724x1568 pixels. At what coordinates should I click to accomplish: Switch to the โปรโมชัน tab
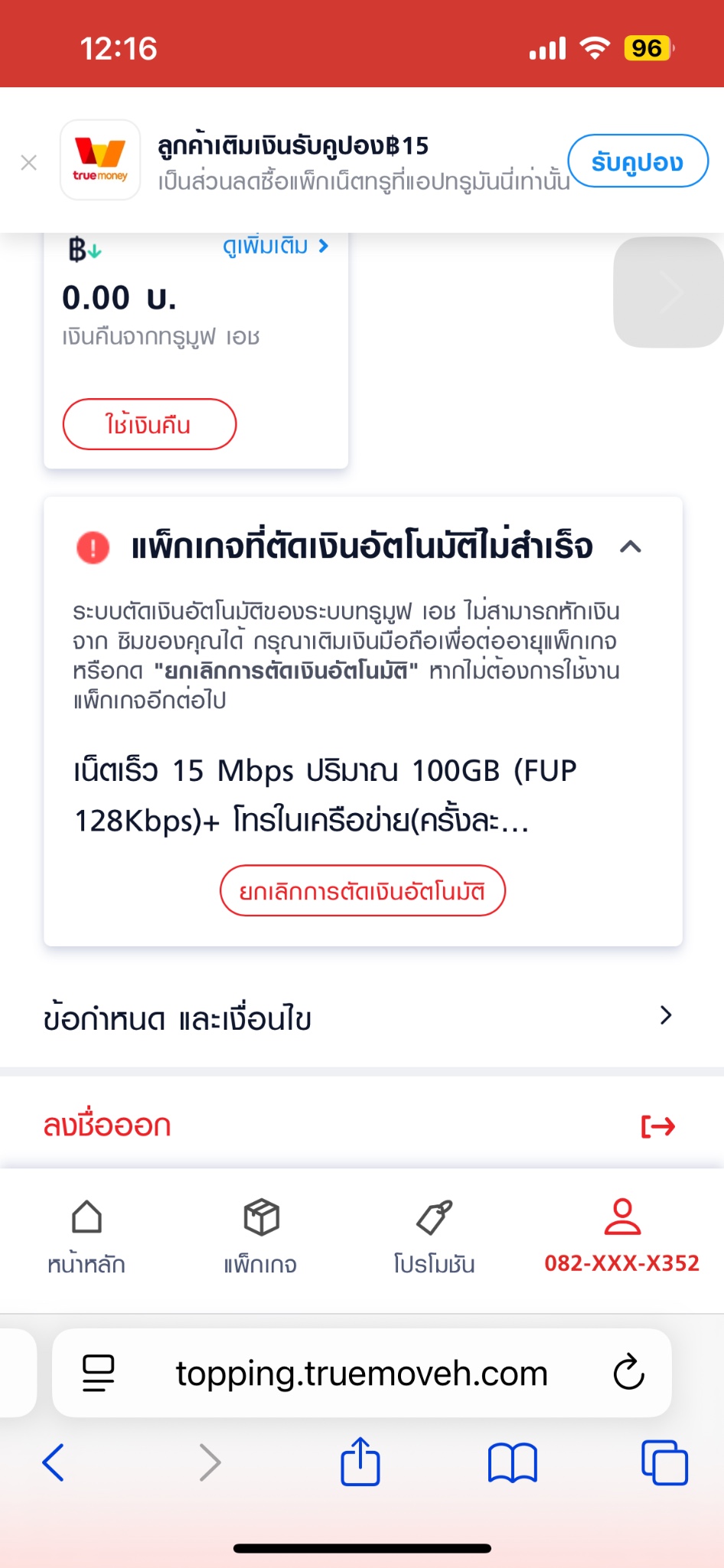coord(434,1236)
